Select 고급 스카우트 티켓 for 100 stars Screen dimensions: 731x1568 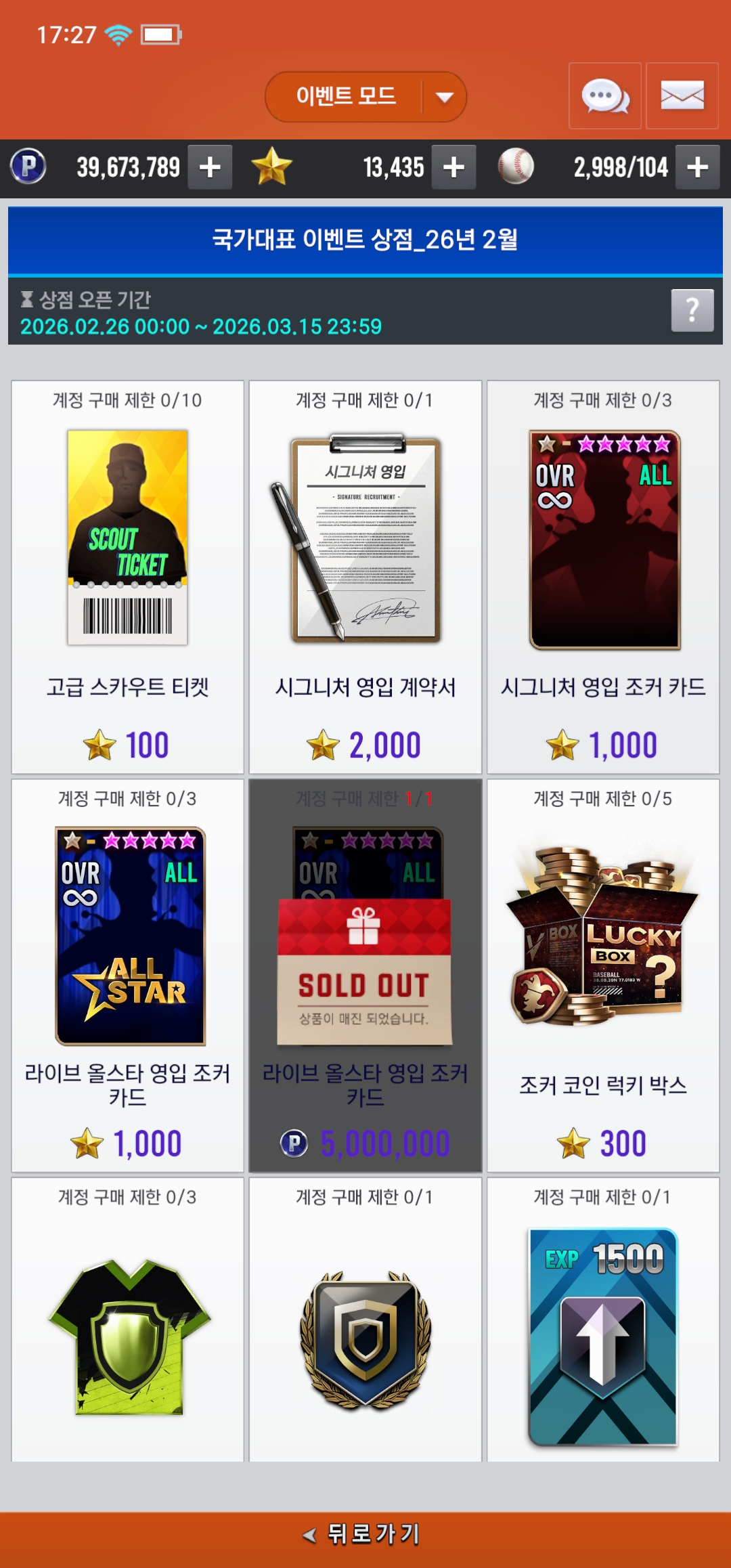pyautogui.click(x=128, y=577)
